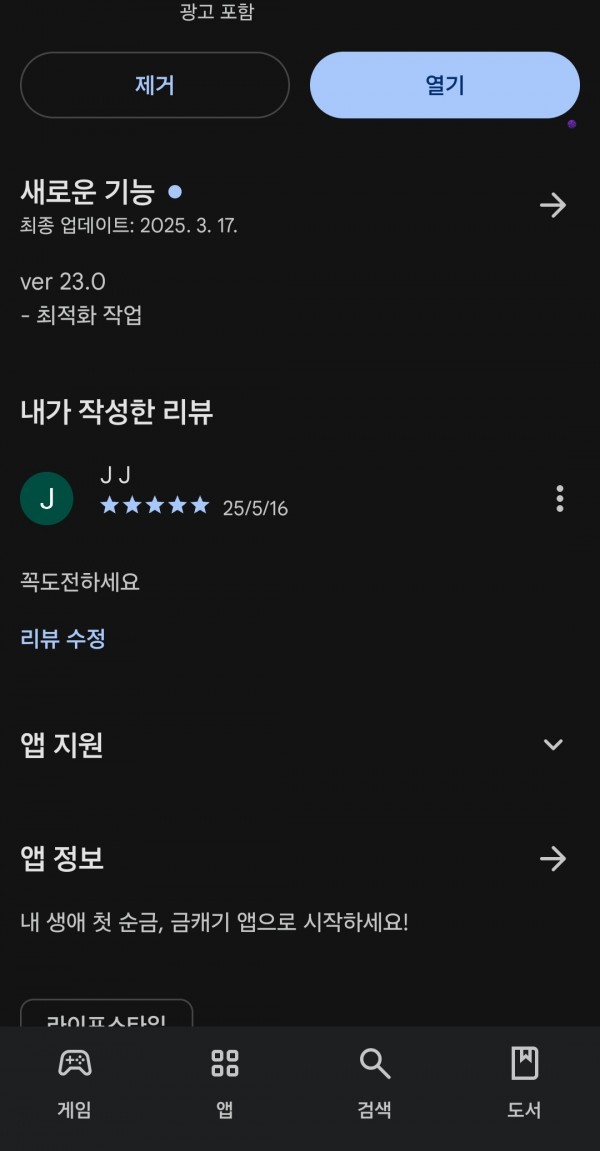Viewport: 600px width, 1151px height.
Task: Tap the 리뷰 수정 link
Action: (x=63, y=638)
